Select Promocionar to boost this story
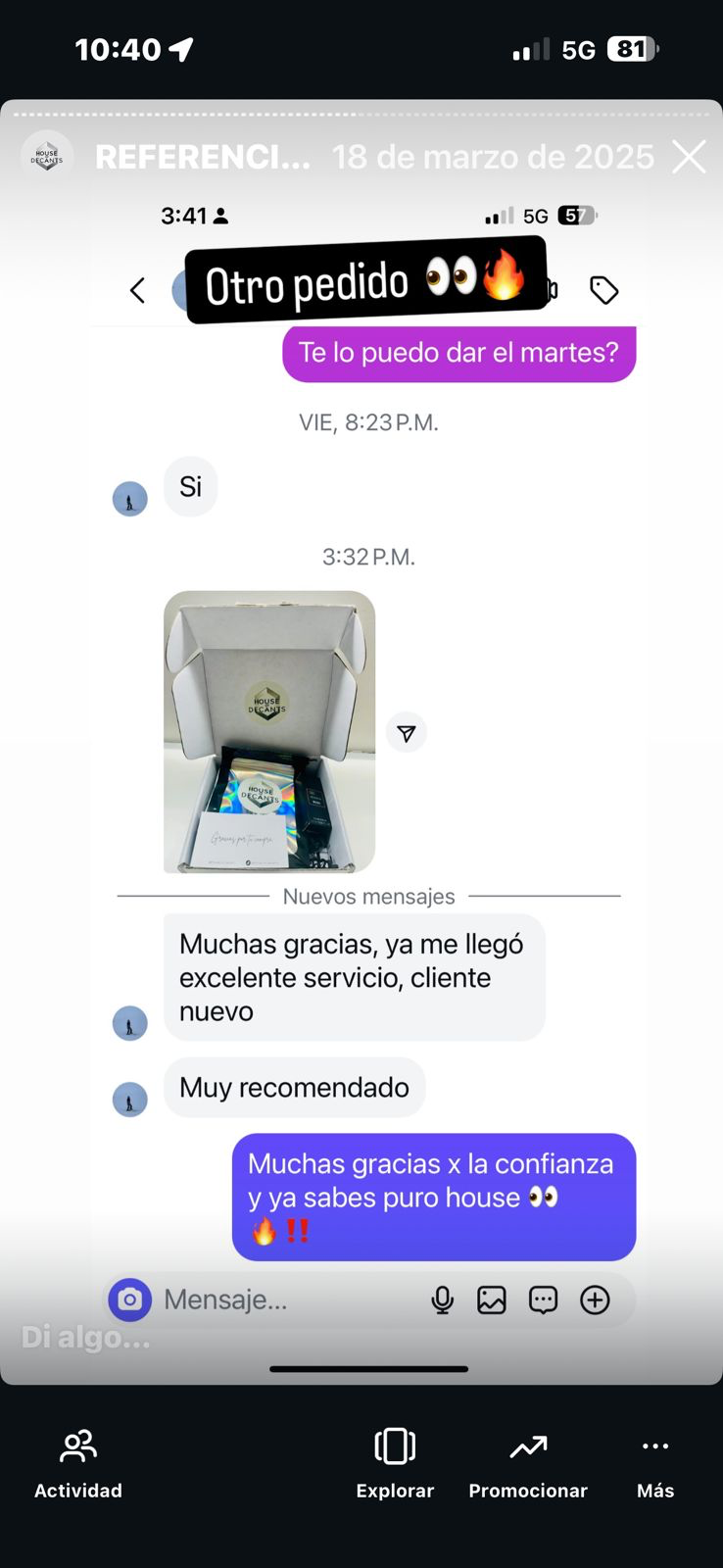Screen dimensions: 723x1568 528,1462
